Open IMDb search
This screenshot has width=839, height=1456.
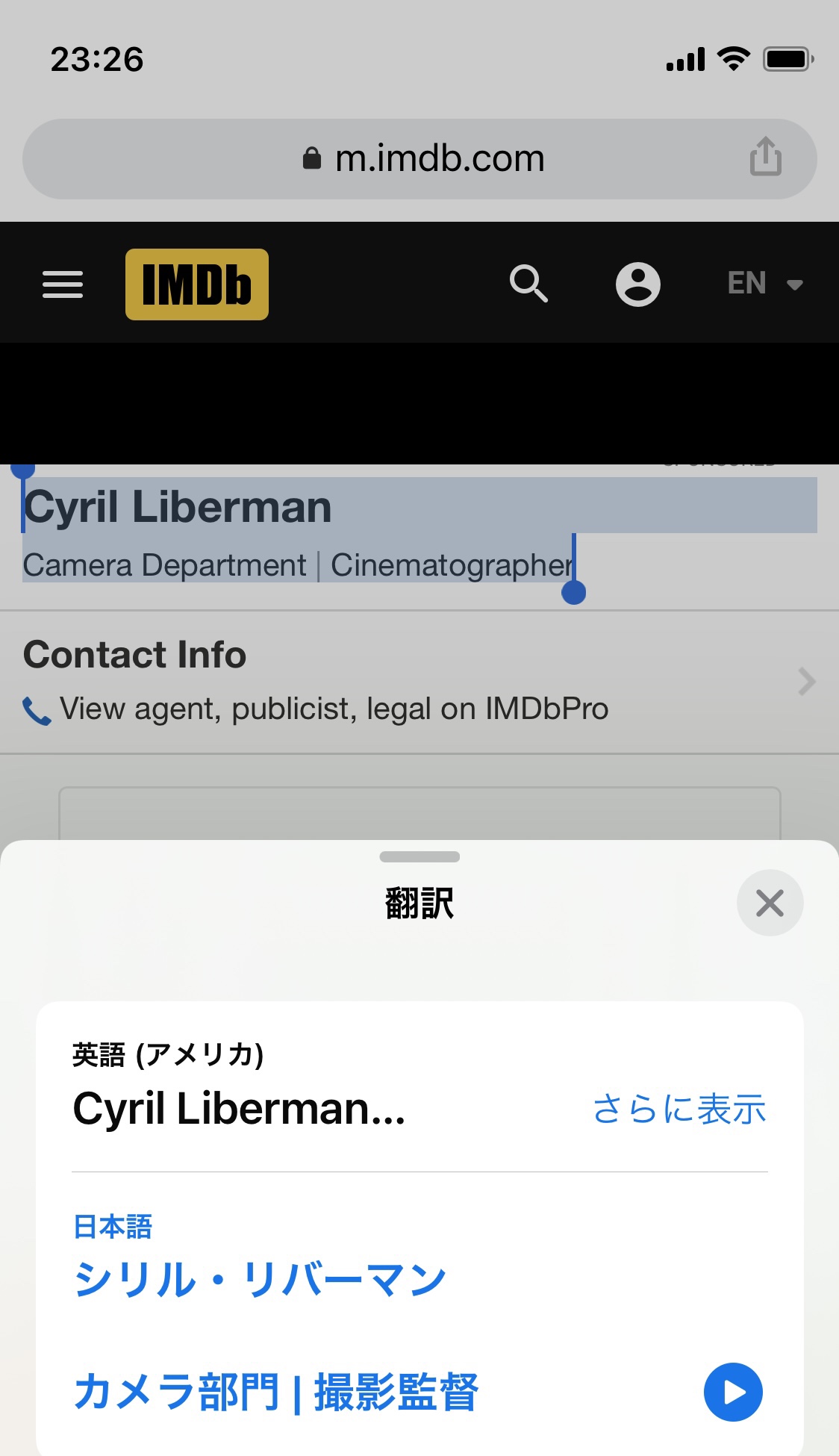[528, 284]
